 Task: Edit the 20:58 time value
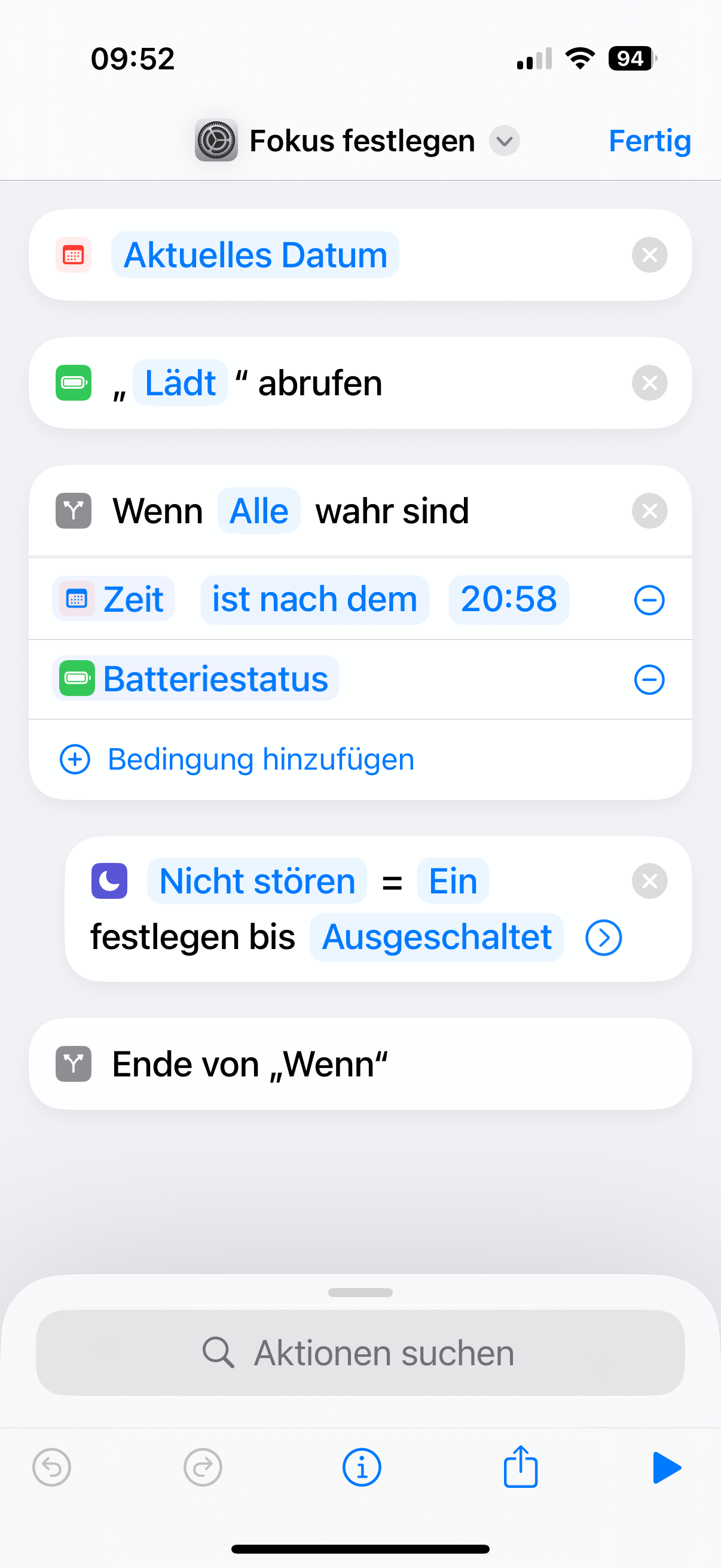click(508, 599)
